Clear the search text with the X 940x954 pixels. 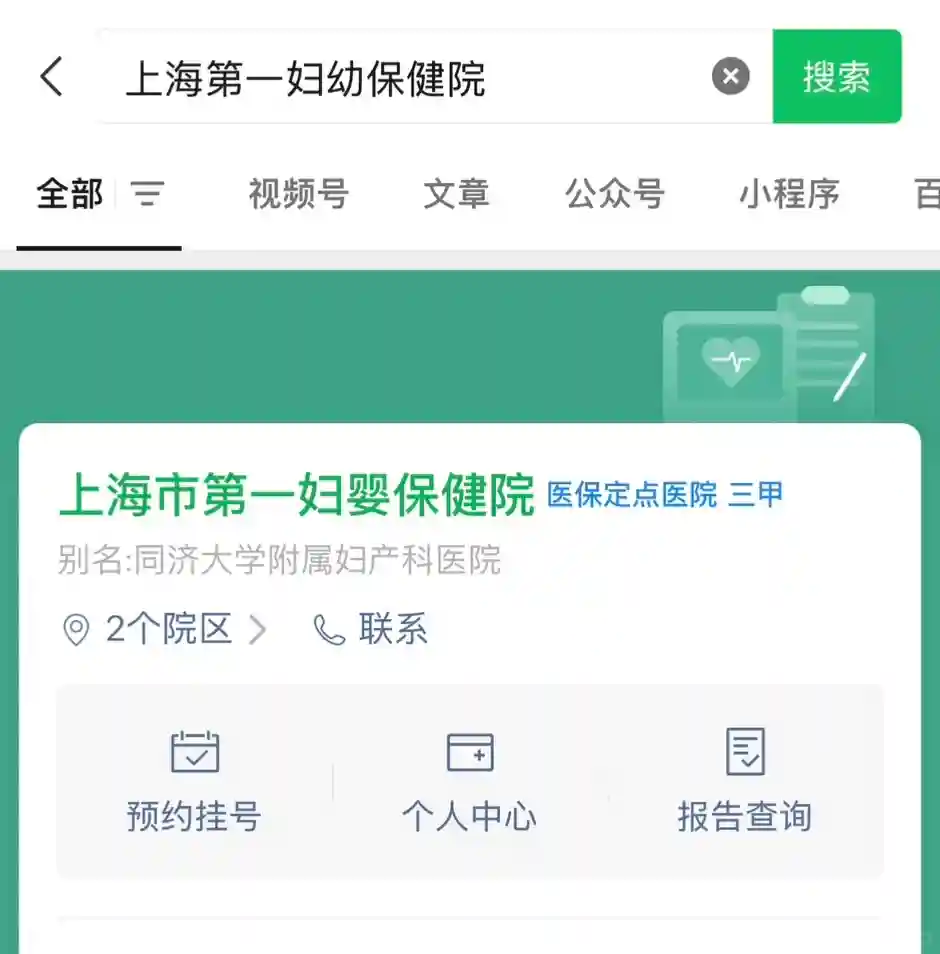click(x=730, y=77)
